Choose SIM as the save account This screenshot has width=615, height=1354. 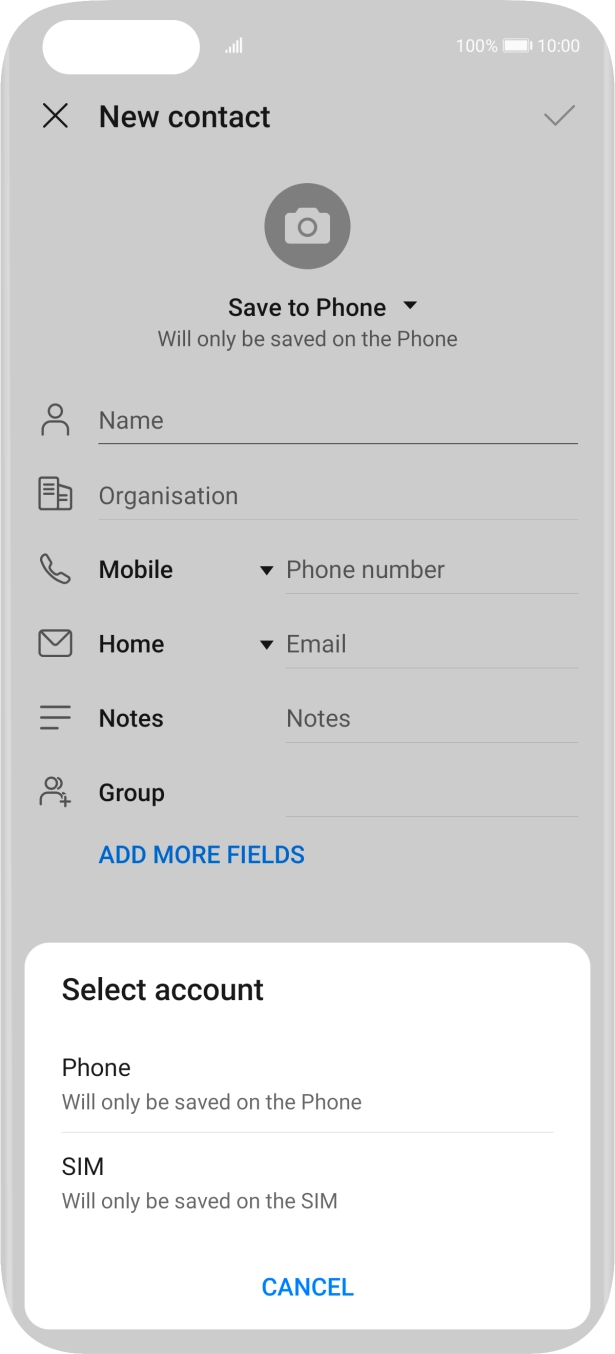point(307,1183)
